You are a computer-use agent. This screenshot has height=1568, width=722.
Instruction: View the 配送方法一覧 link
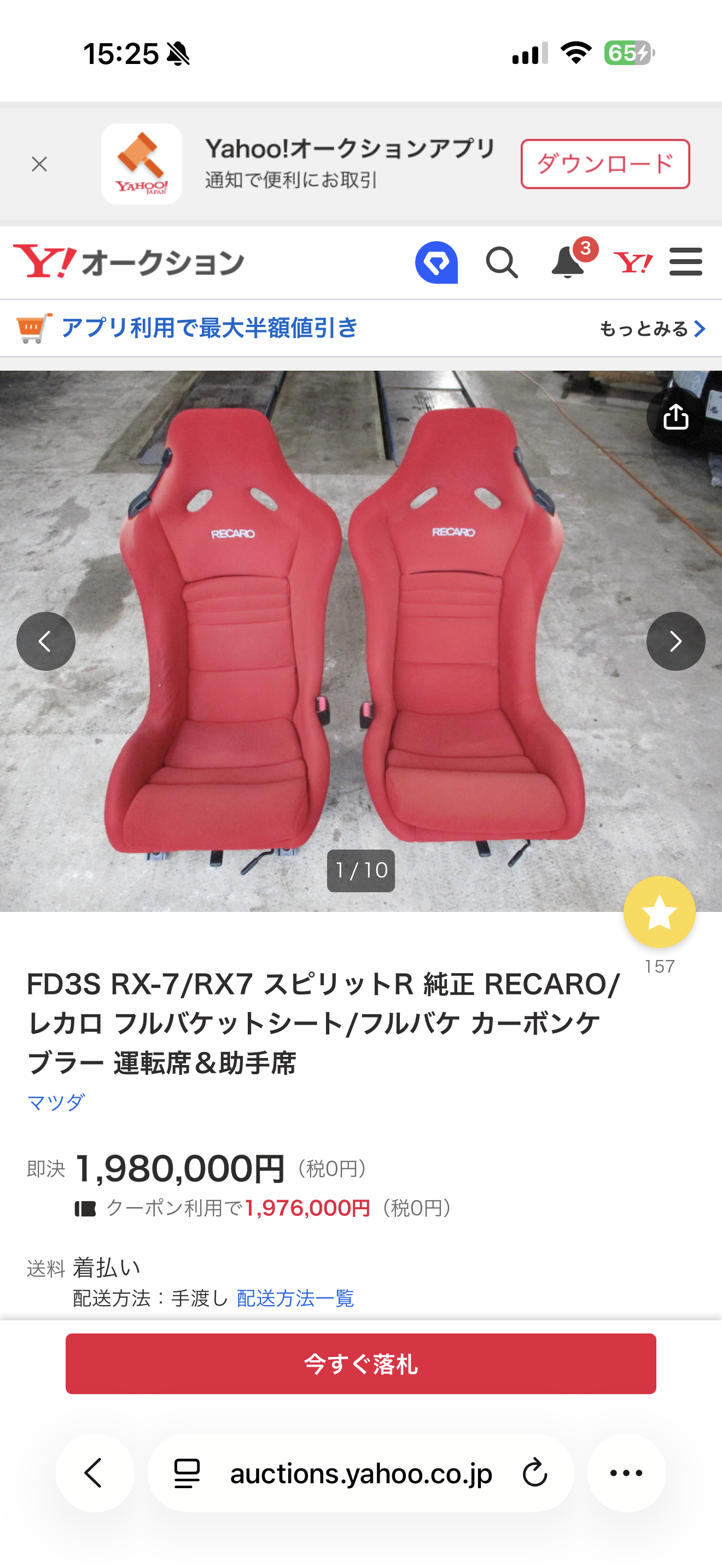295,1298
